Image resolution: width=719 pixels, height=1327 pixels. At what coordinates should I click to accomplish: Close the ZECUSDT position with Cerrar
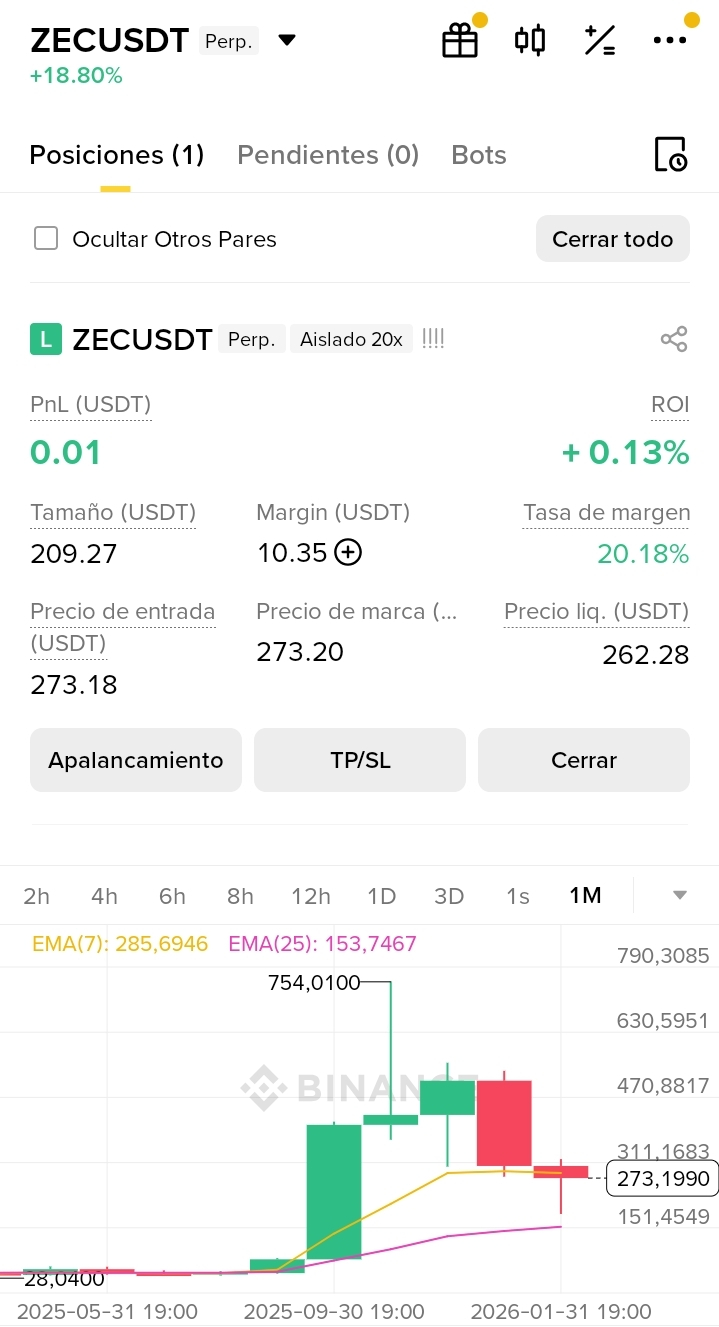pos(584,760)
